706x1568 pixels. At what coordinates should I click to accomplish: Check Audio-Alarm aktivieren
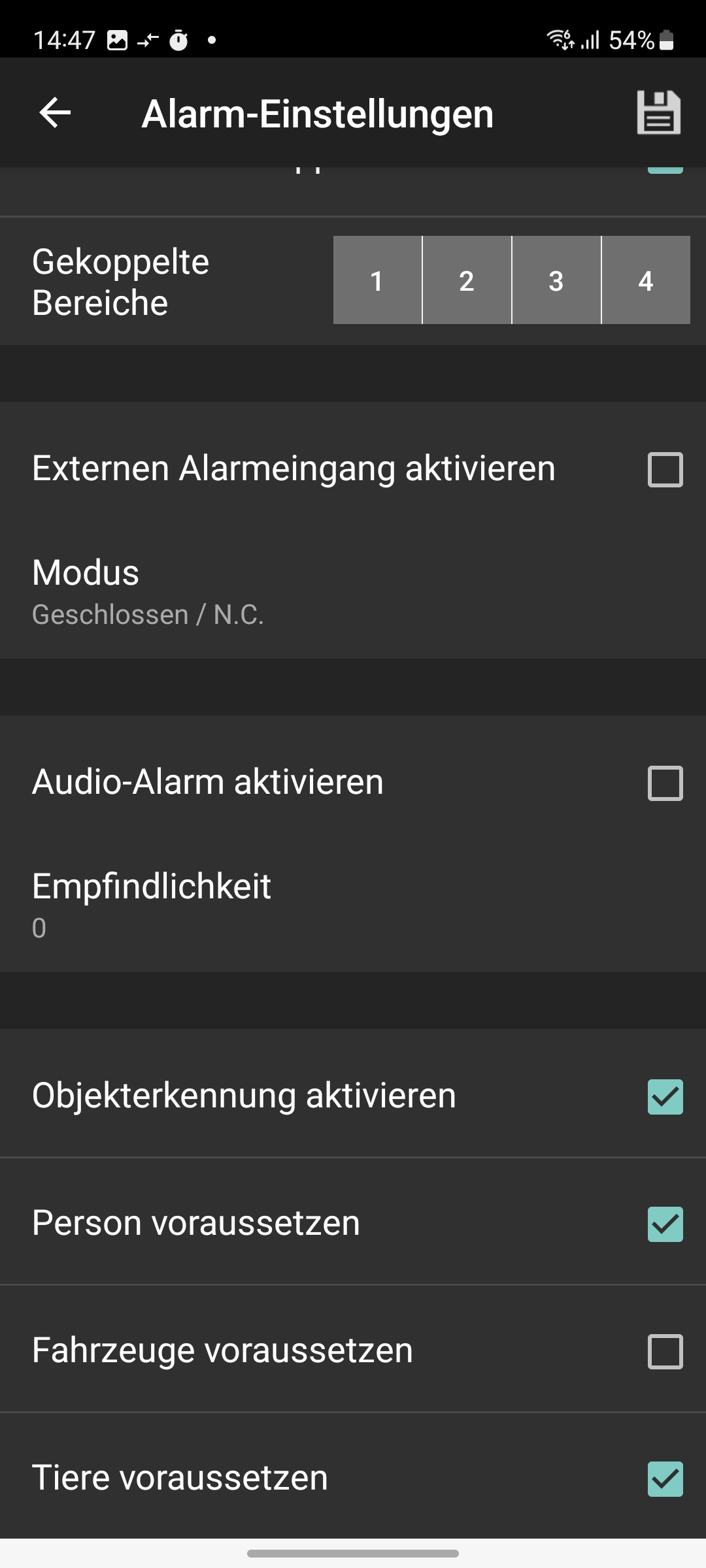665,783
